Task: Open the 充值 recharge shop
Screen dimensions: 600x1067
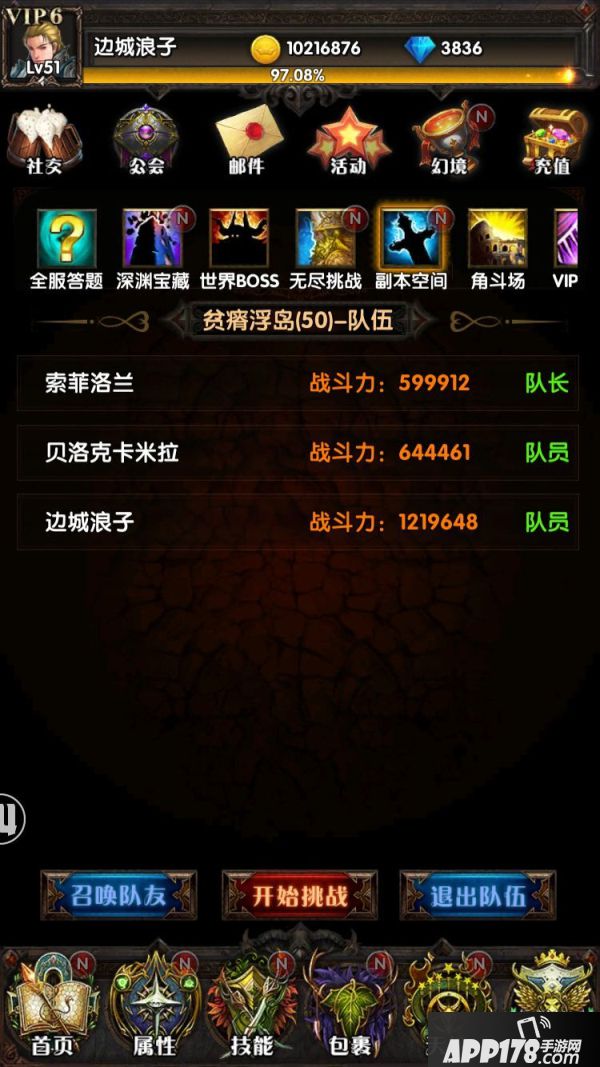Action: click(555, 140)
